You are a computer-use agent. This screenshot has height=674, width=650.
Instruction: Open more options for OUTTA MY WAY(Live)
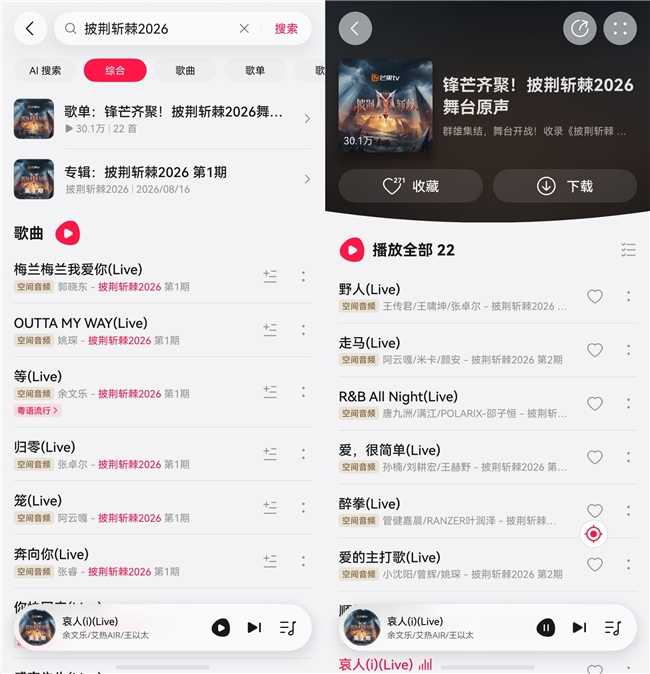[x=304, y=330]
